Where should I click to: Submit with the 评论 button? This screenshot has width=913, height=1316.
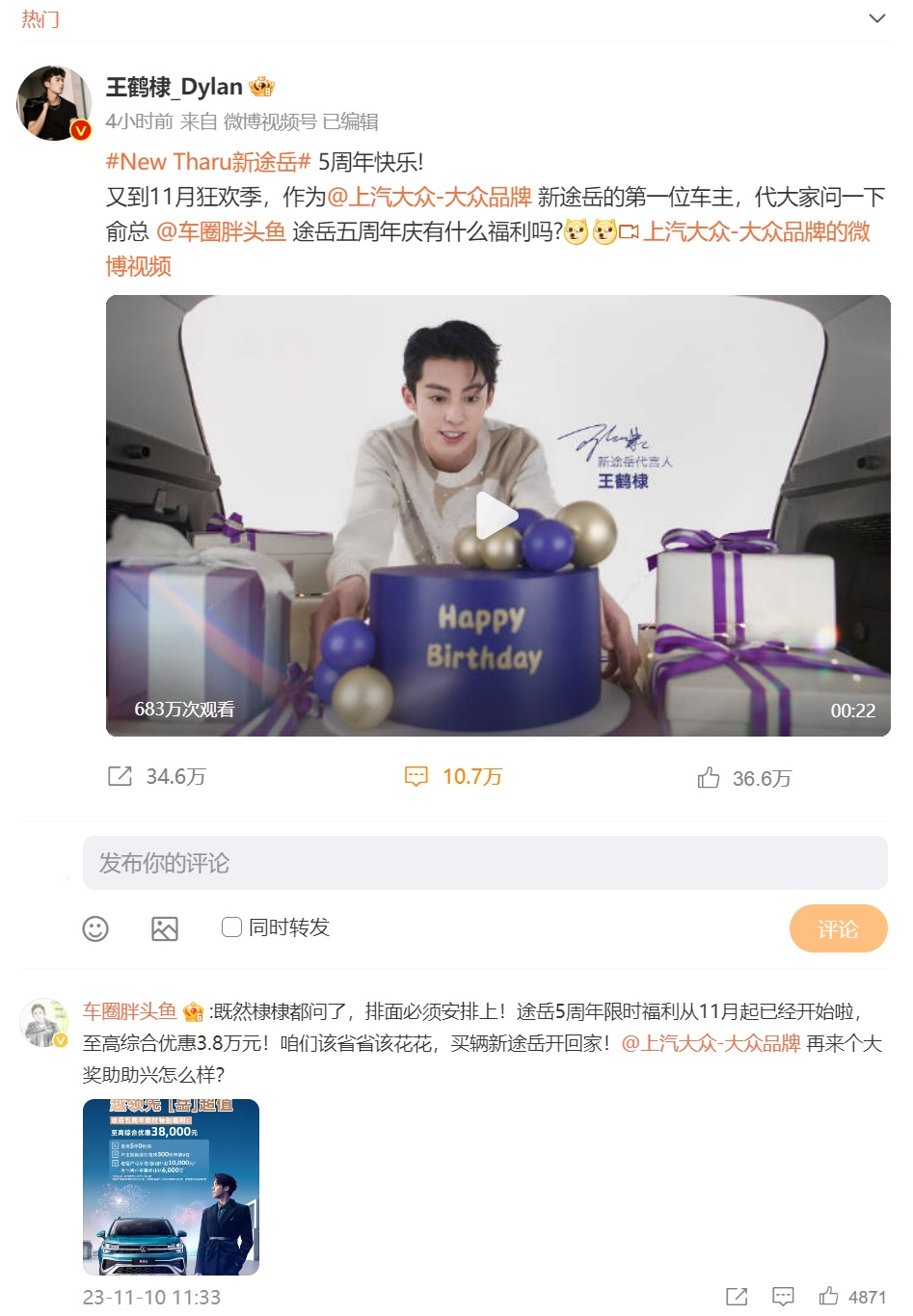coord(838,928)
